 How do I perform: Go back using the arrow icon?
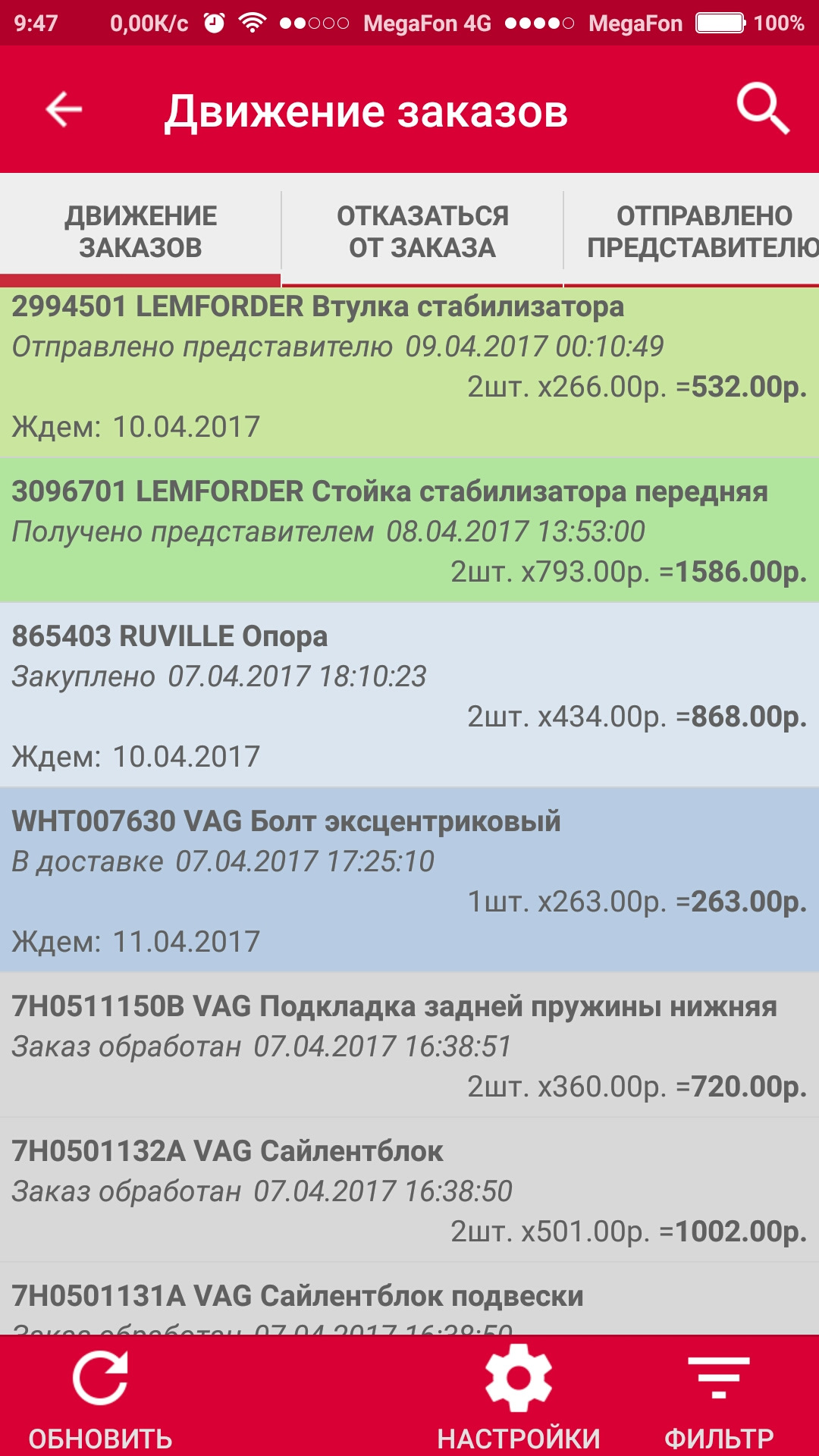tap(64, 110)
